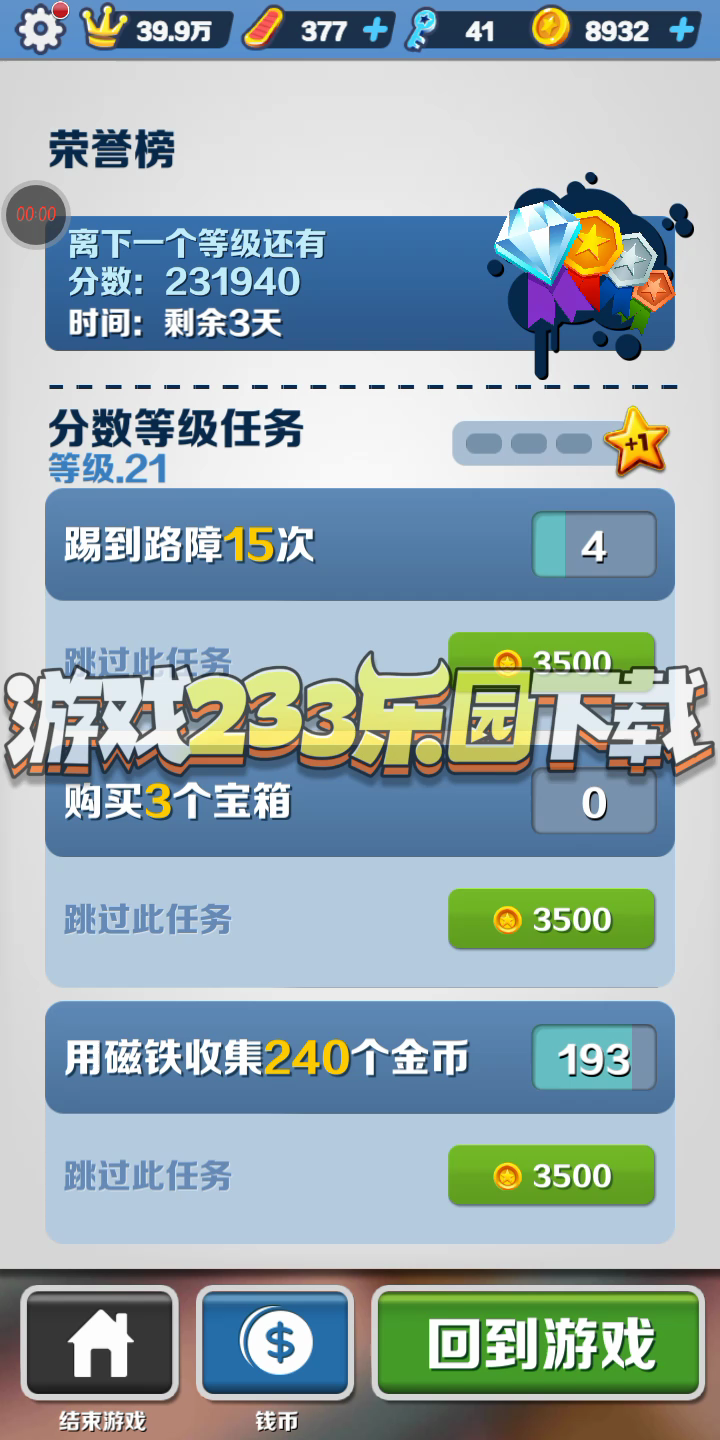
Task: Add more hoverboards with the plus button
Action: tap(375, 30)
